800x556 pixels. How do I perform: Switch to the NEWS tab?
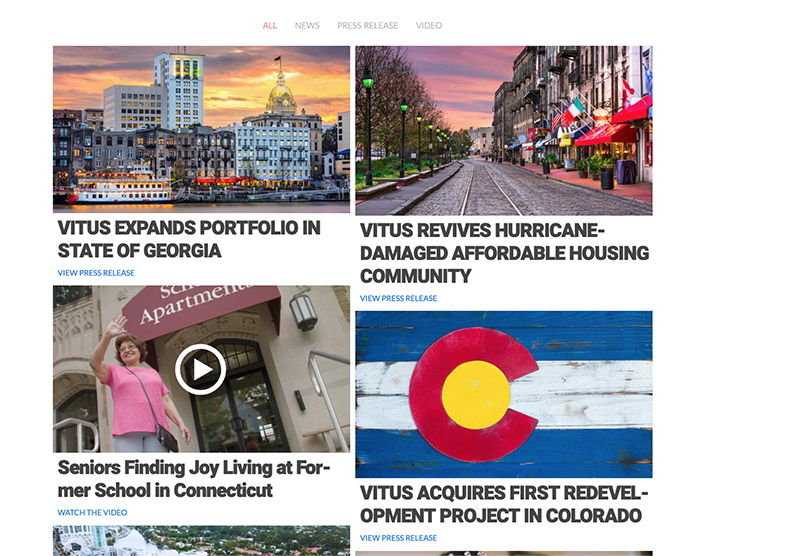pyautogui.click(x=307, y=26)
